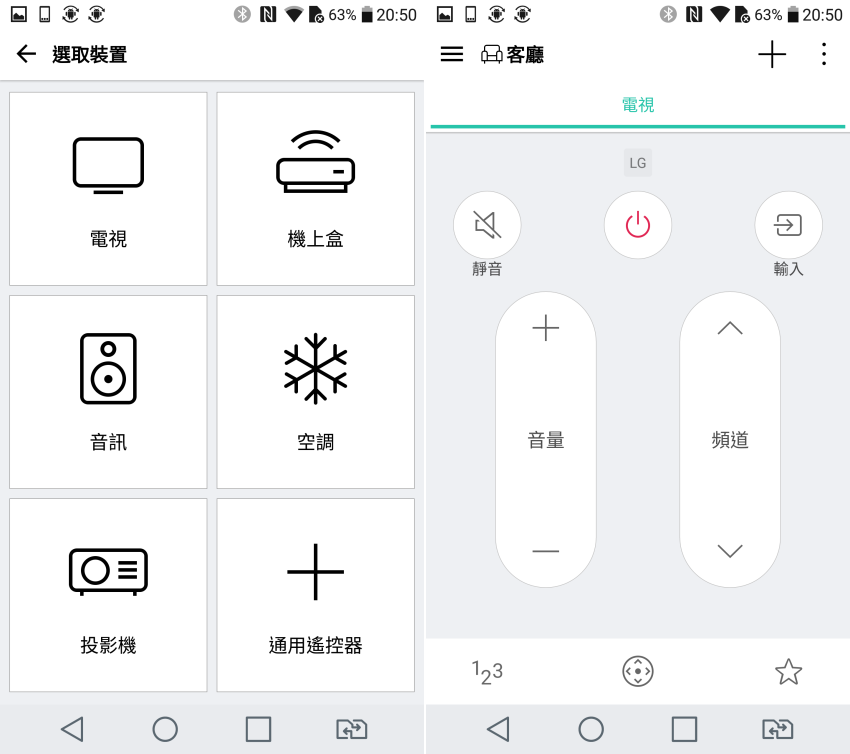Choose the 通用遙控器 tile

(x=315, y=595)
